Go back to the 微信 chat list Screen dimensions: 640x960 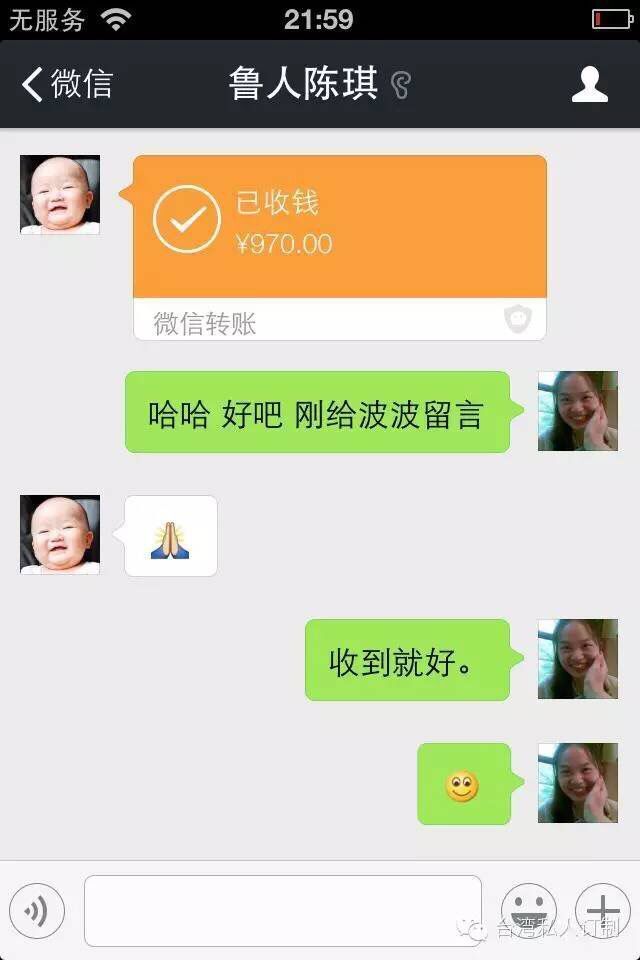click(x=66, y=84)
